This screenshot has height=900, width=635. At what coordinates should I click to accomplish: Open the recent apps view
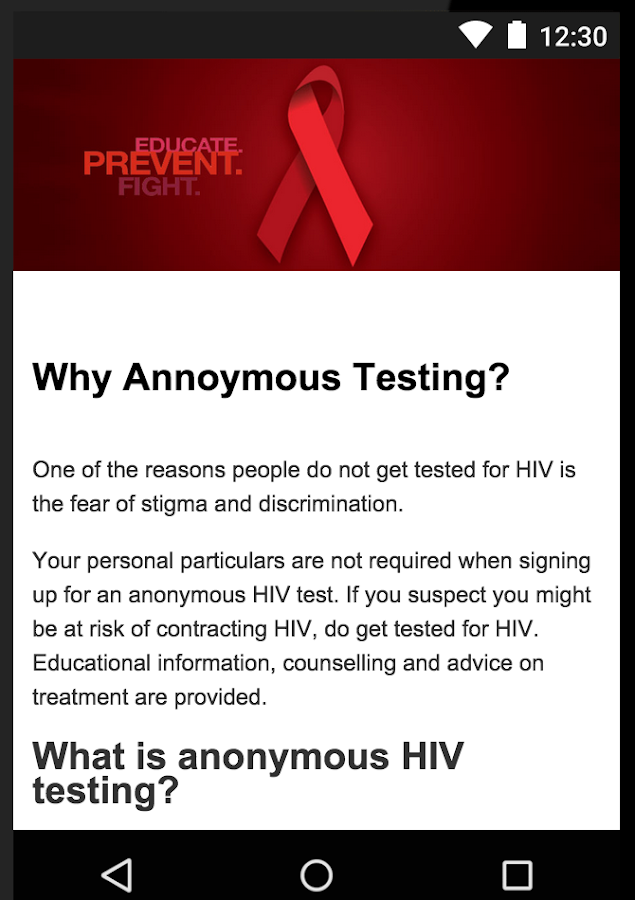[517, 874]
